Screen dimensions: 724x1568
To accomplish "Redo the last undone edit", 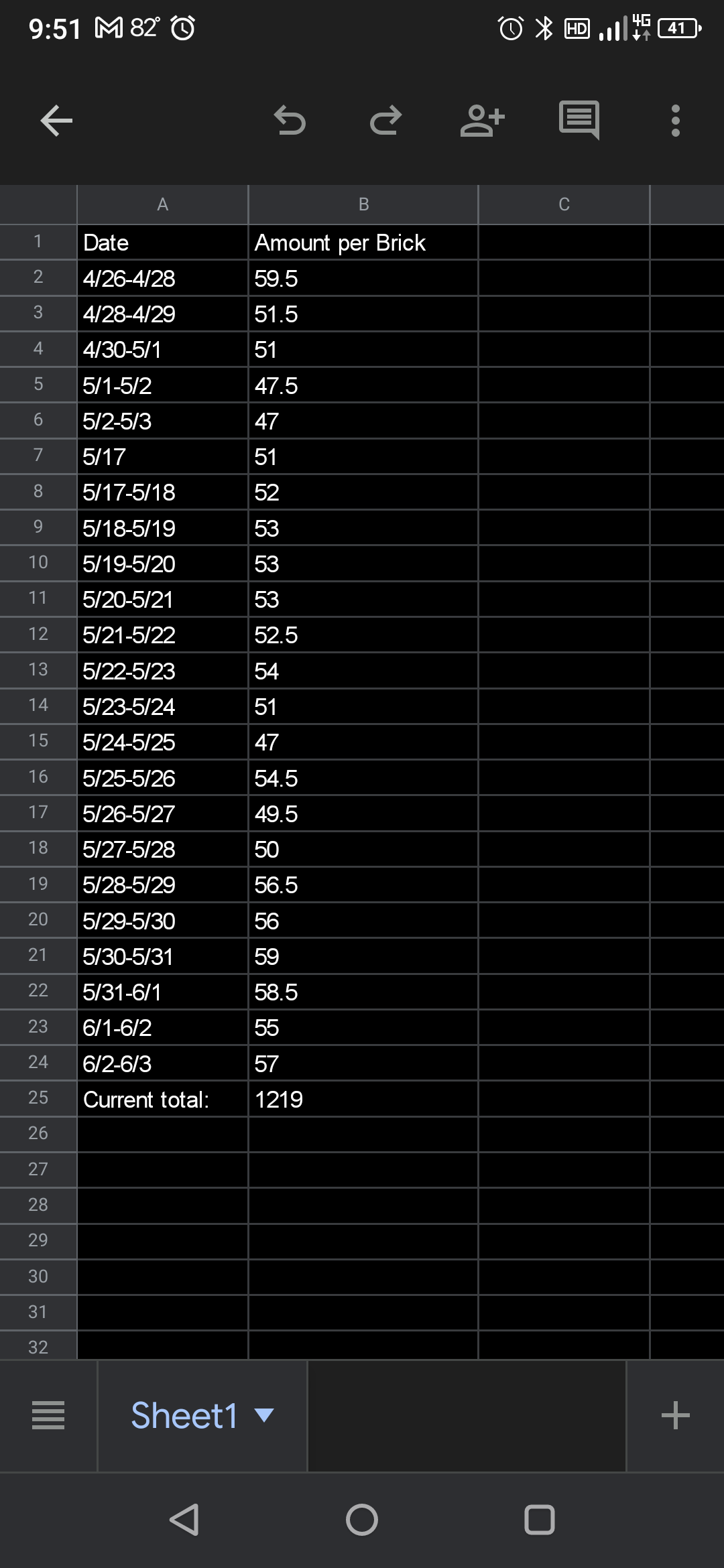I will tap(385, 121).
